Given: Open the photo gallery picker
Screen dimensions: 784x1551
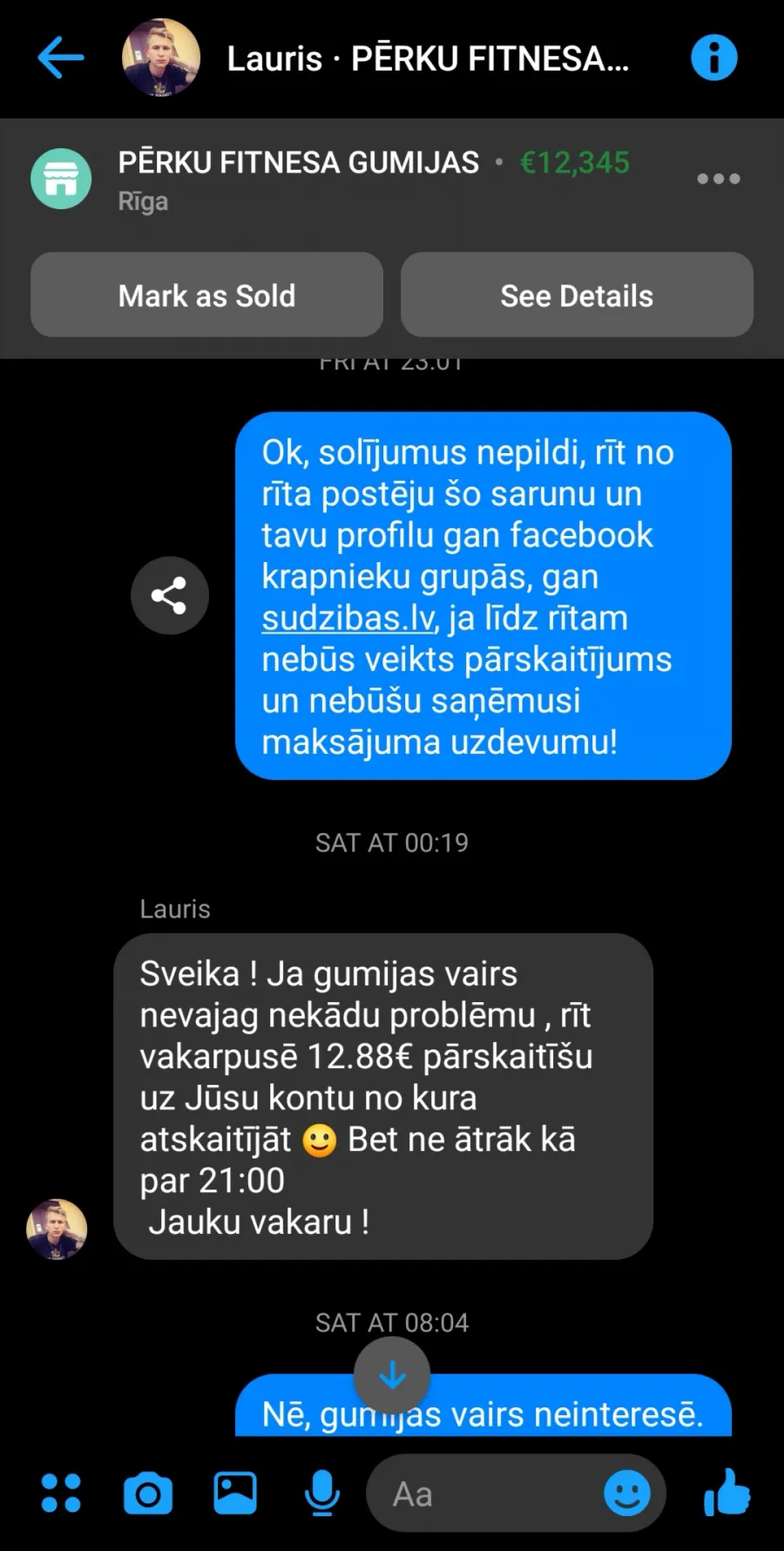Looking at the screenshot, I should tap(235, 1493).
